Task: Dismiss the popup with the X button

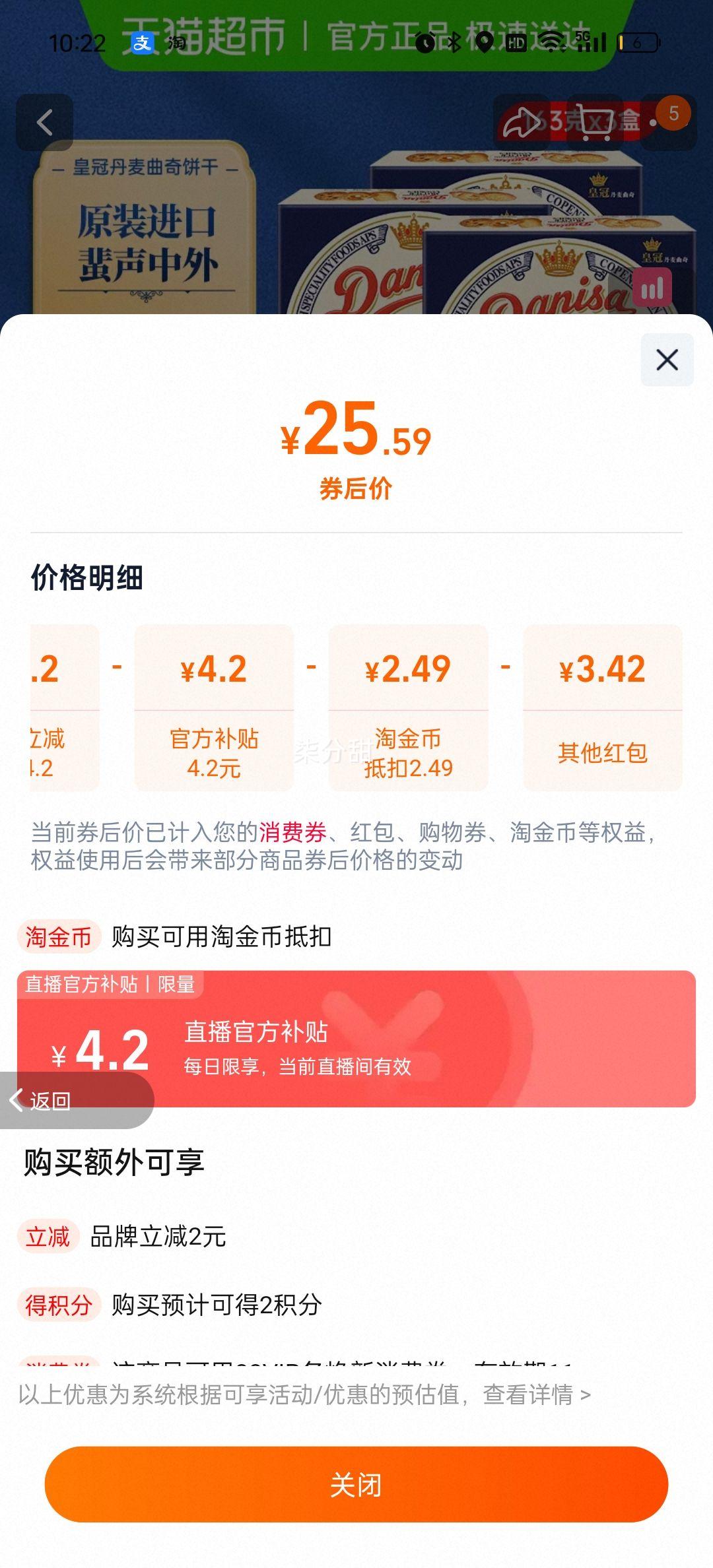Action: tap(666, 360)
